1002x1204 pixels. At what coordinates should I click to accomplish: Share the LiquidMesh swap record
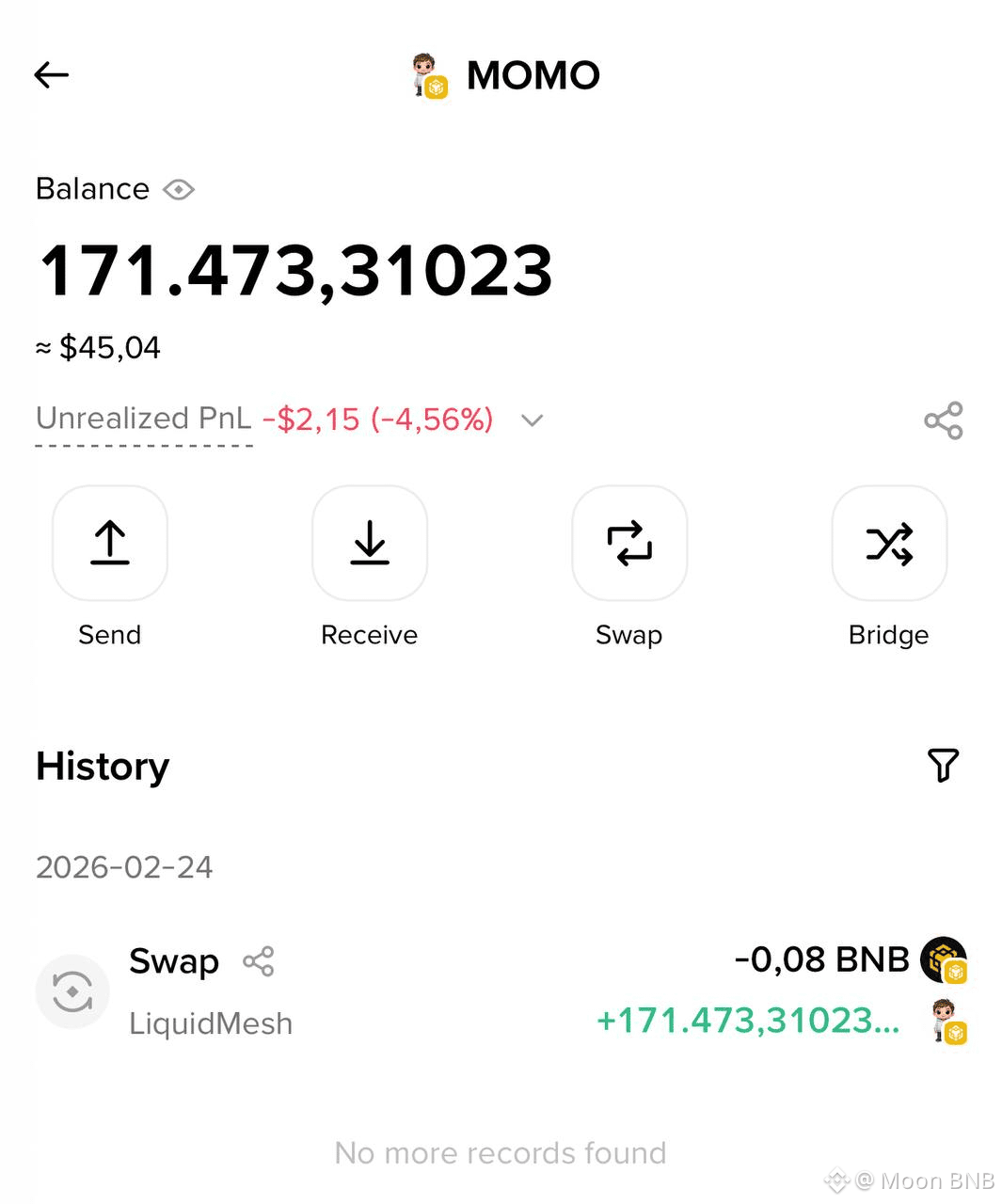[x=259, y=961]
